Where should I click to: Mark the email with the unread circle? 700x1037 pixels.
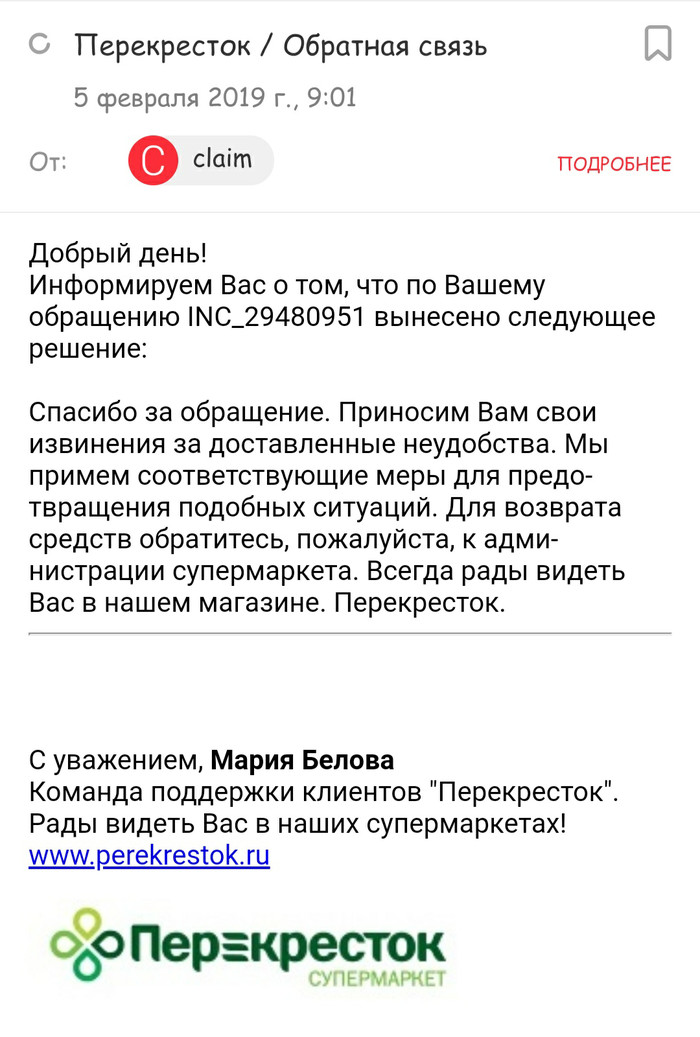point(41,45)
